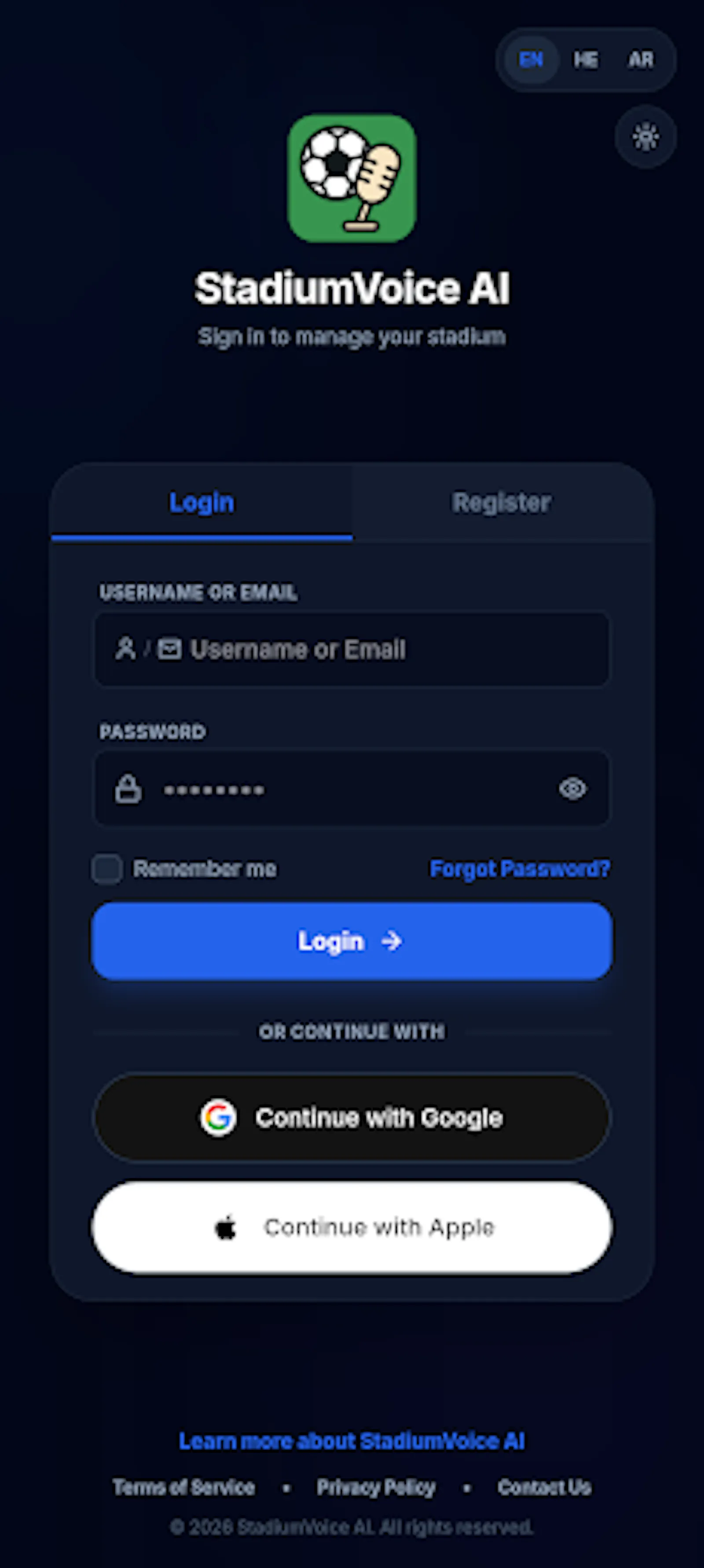Focus the Username or Email field

[352, 649]
